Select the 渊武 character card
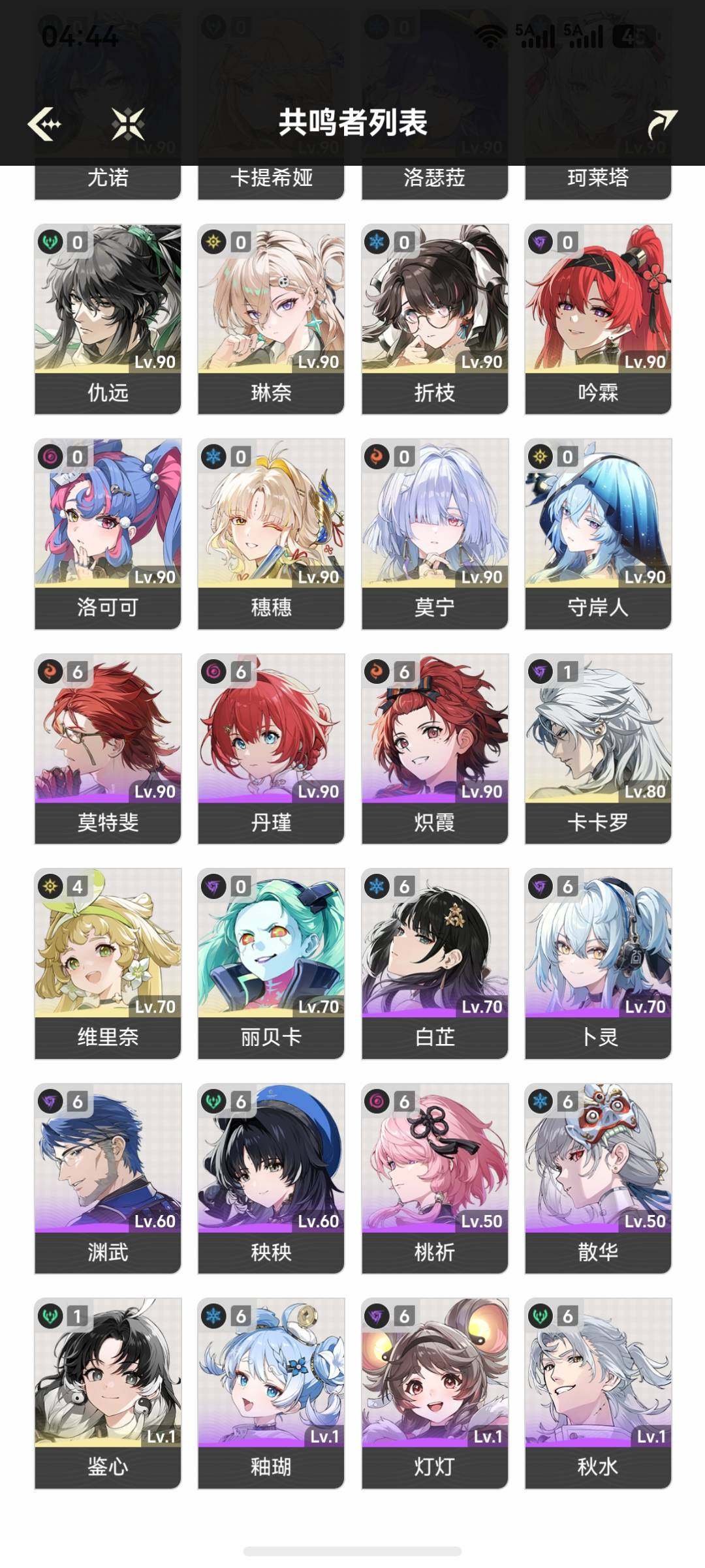 (108, 1178)
